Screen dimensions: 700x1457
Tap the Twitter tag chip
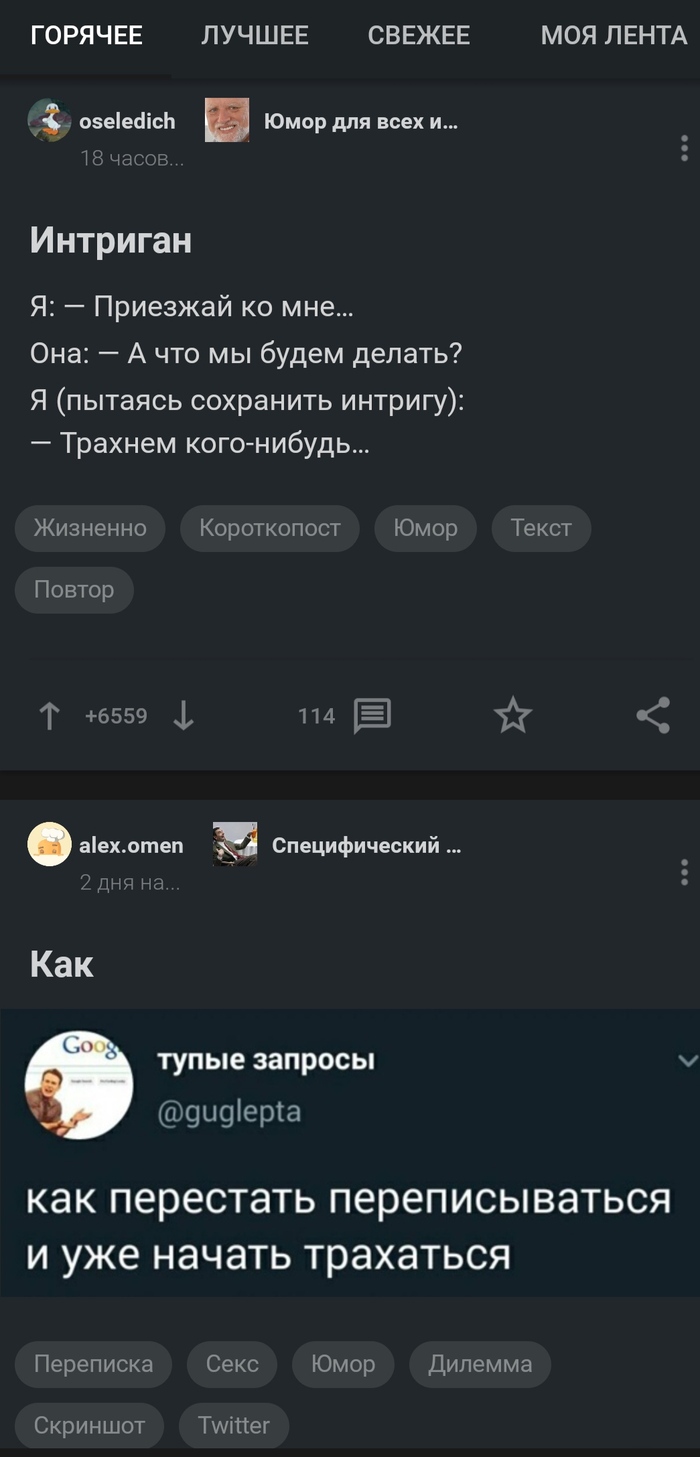click(x=234, y=1425)
